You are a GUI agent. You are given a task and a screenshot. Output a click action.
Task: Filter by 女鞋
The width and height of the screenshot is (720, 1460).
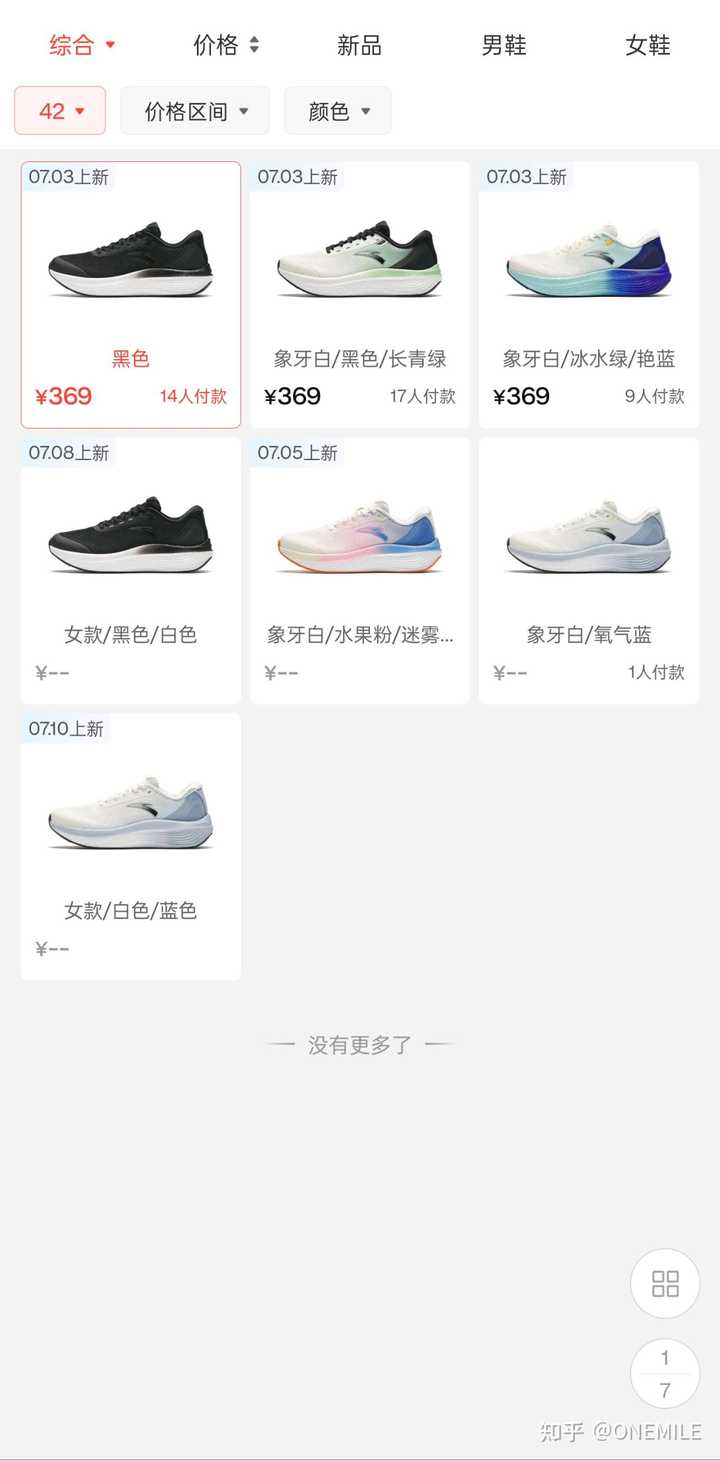[647, 45]
